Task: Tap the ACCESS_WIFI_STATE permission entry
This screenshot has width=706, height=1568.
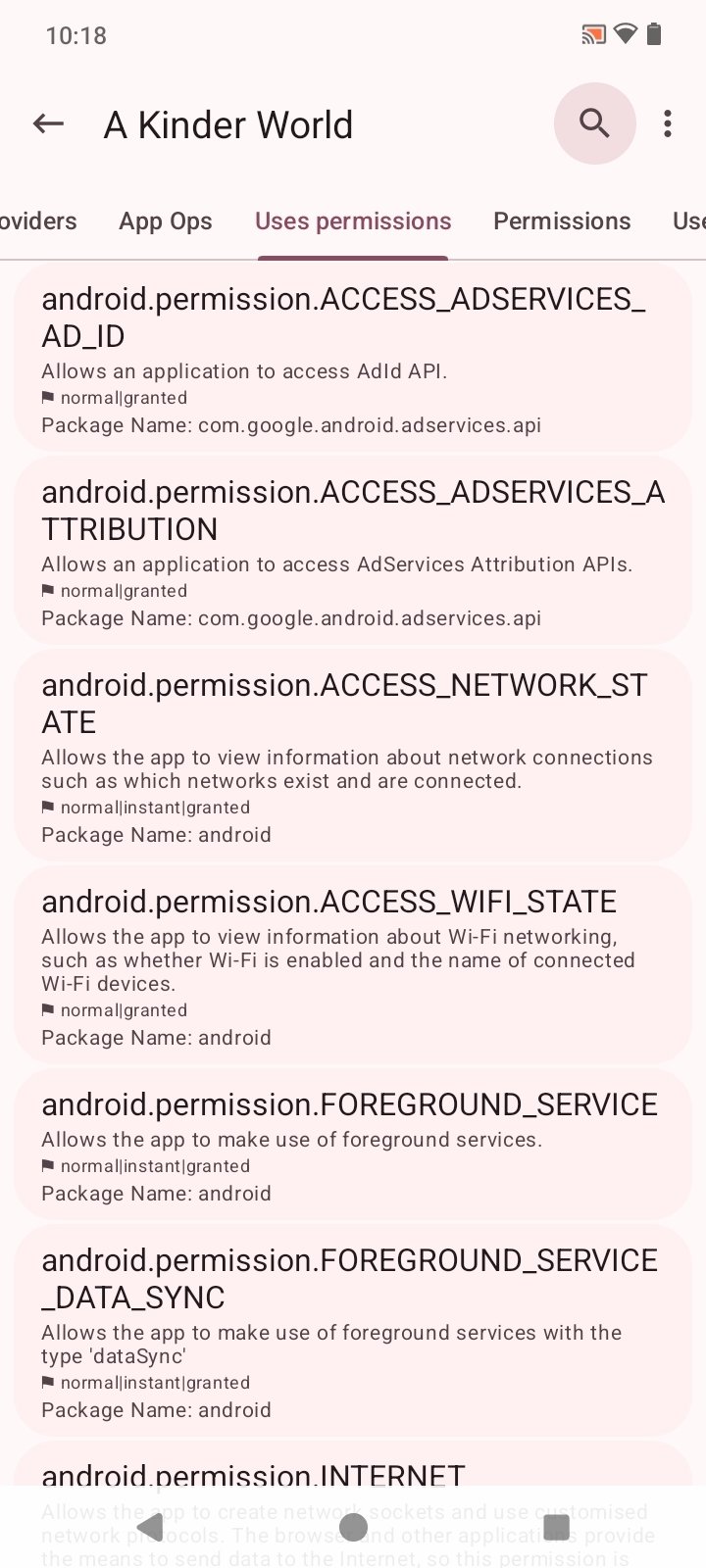Action: [x=353, y=966]
